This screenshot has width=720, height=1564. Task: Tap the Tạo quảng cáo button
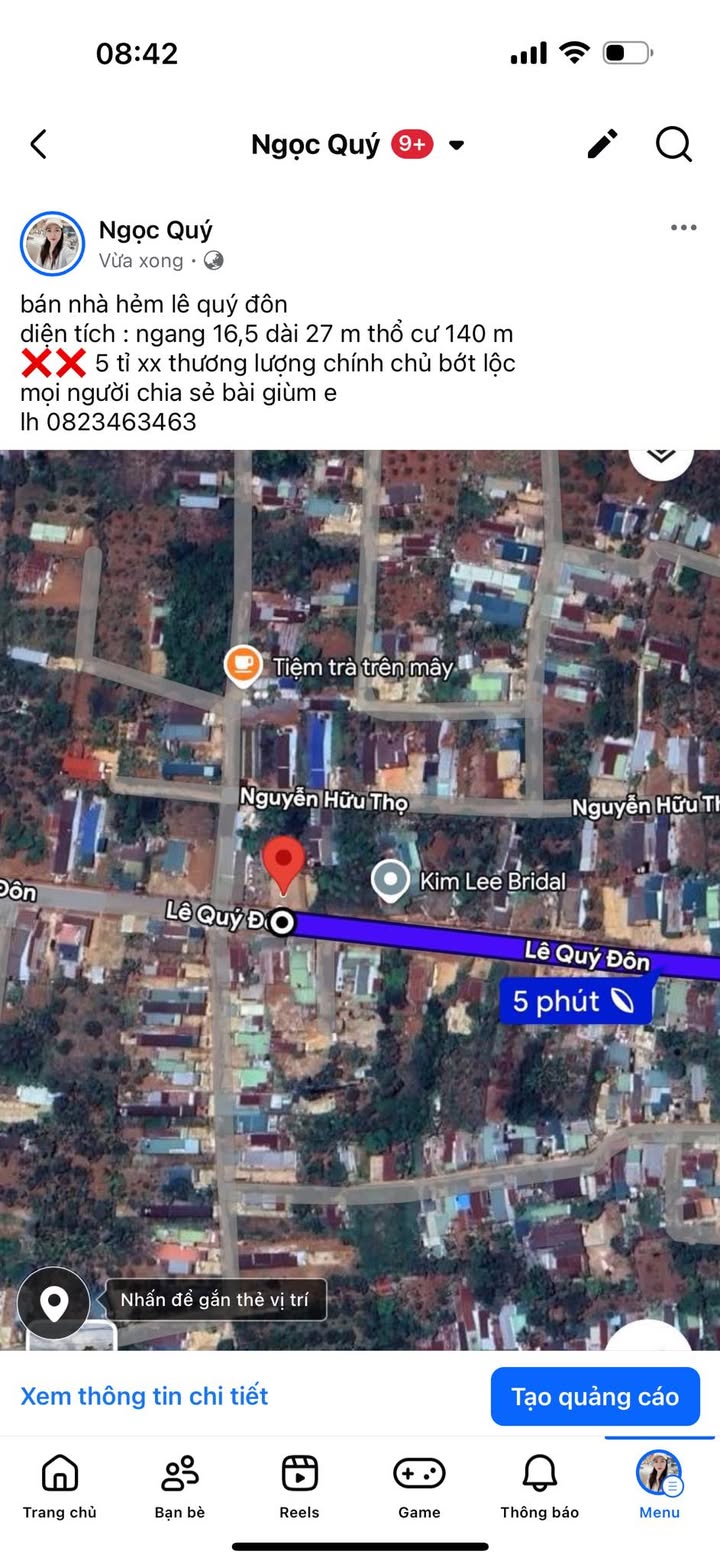pos(595,1396)
